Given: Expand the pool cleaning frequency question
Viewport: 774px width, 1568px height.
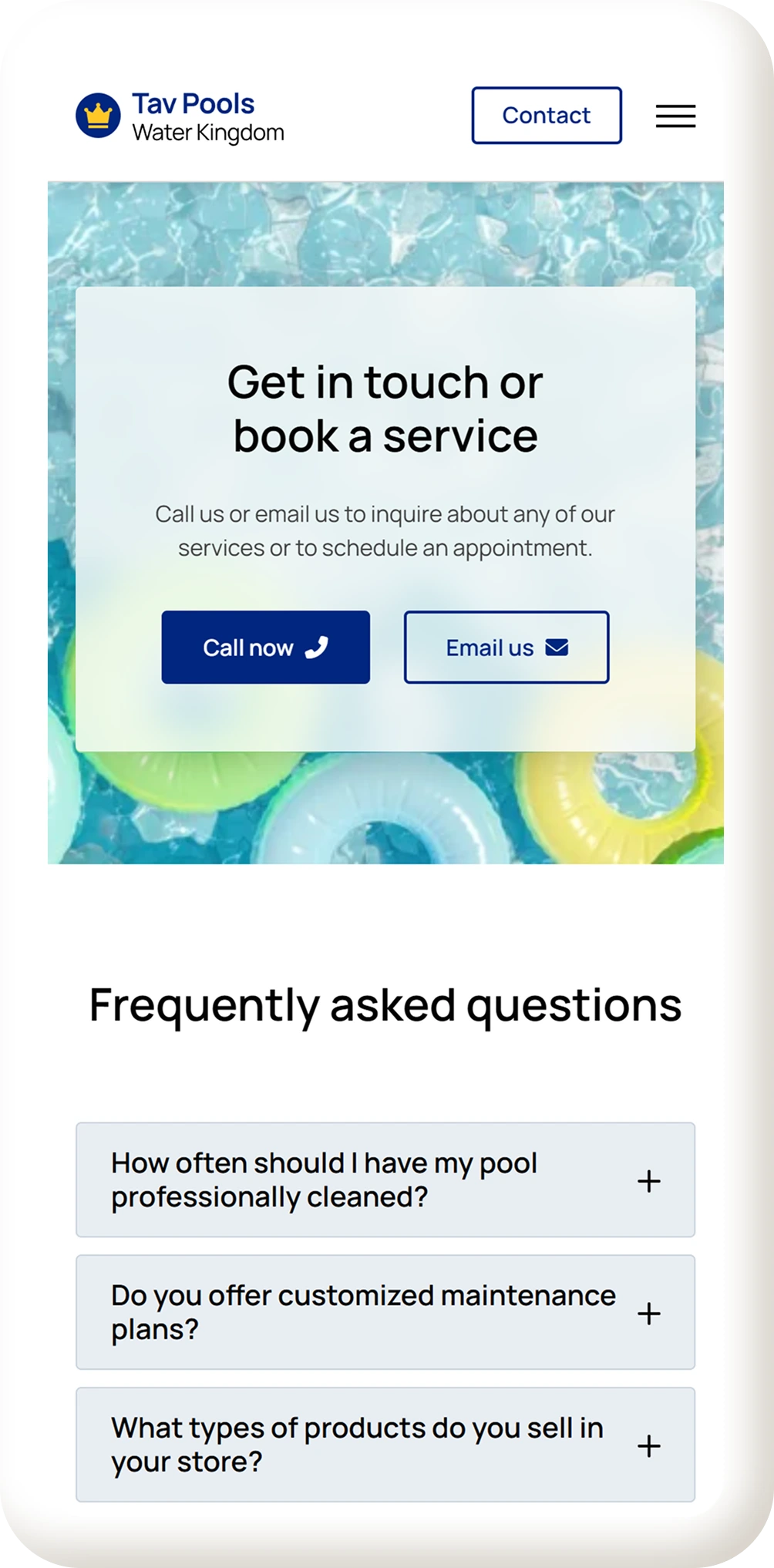Looking at the screenshot, I should click(x=385, y=1180).
